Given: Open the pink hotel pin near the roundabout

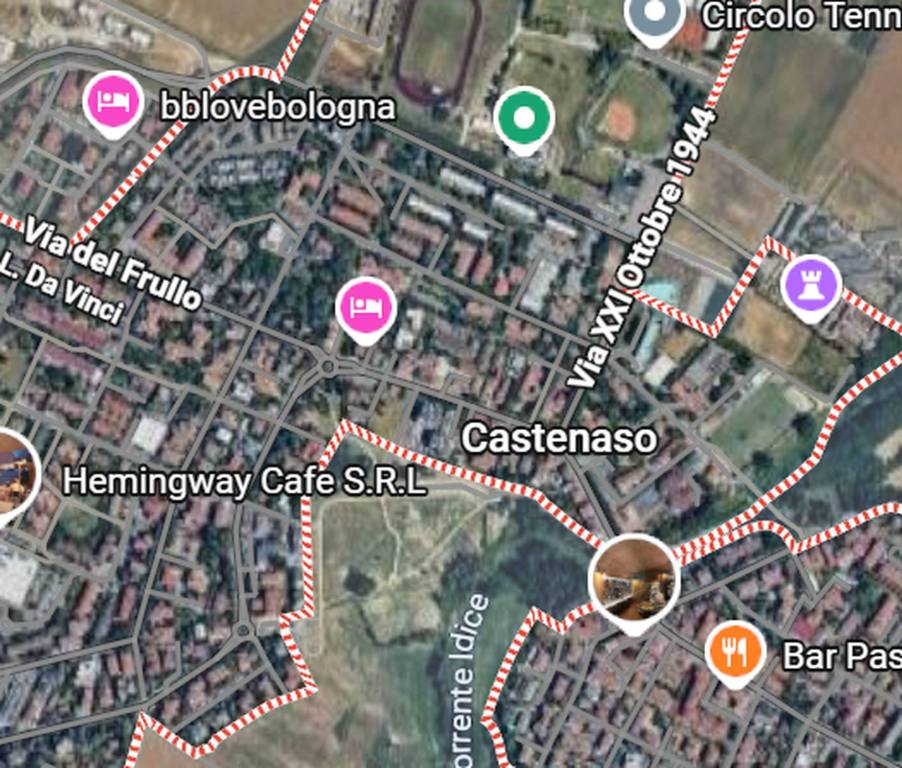Looking at the screenshot, I should point(366,307).
